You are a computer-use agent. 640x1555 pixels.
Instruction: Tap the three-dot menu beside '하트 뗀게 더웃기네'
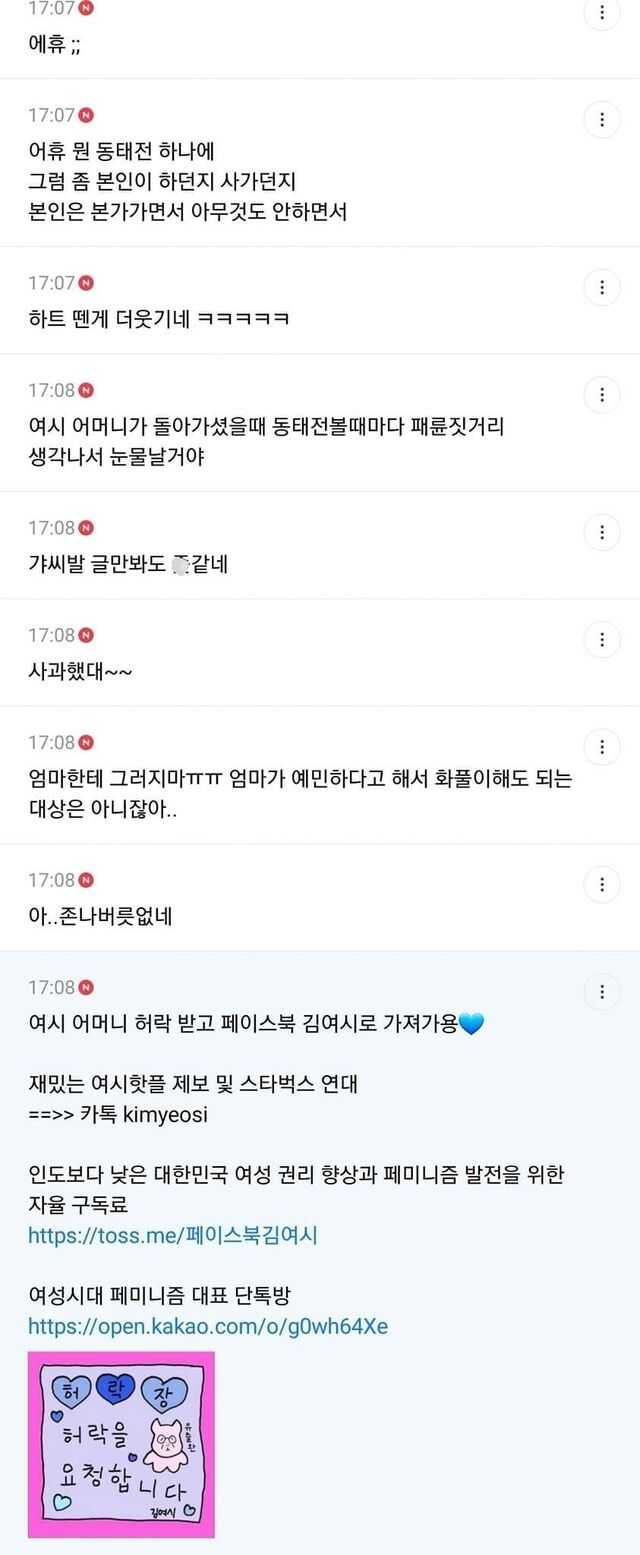pos(602,288)
